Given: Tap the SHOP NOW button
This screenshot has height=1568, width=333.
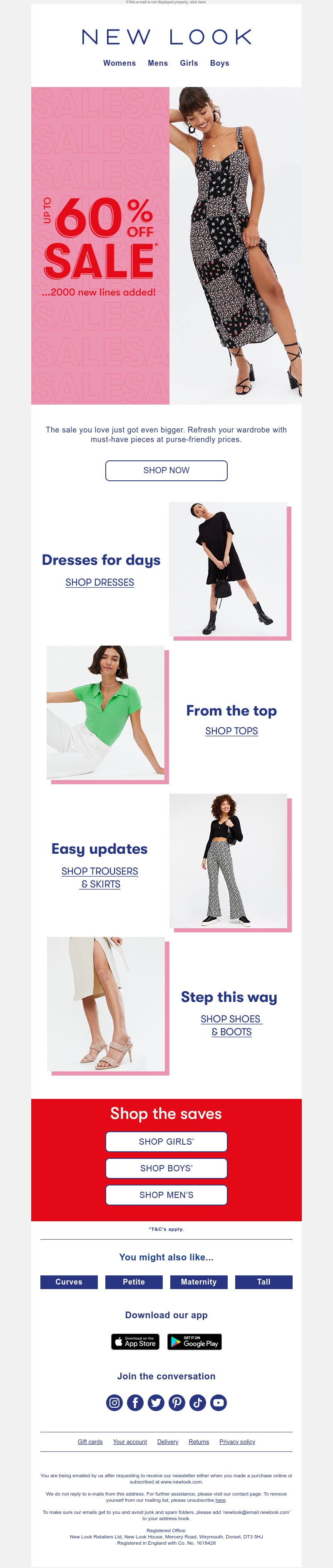Looking at the screenshot, I should click(166, 470).
